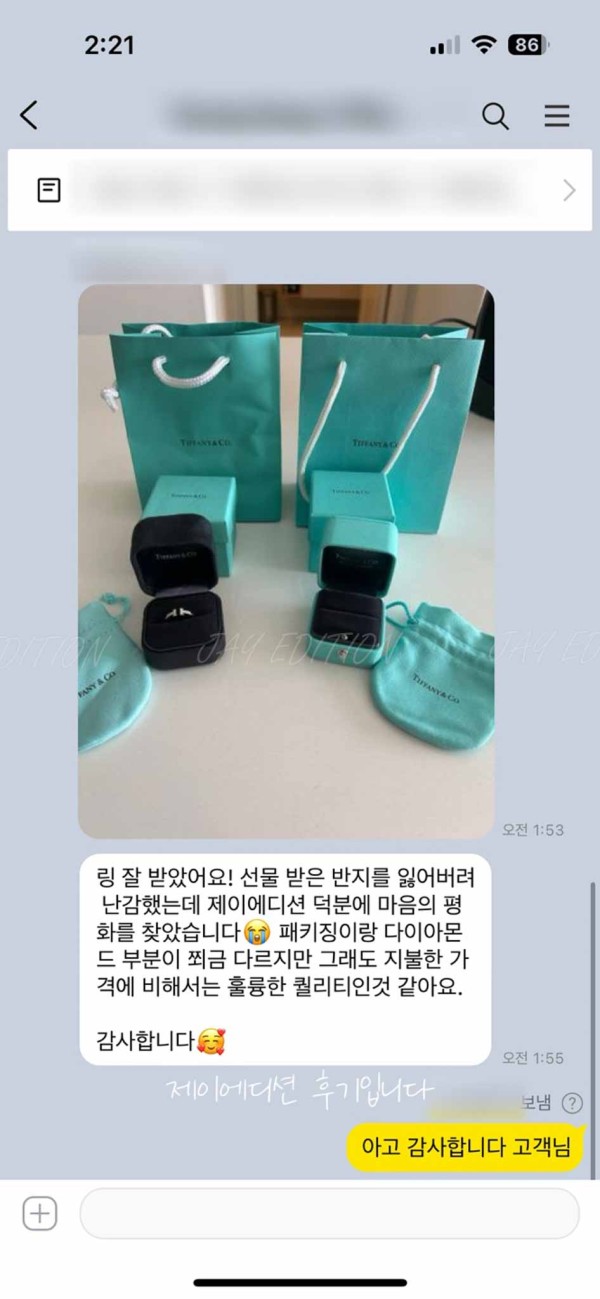Image resolution: width=600 pixels, height=1299 pixels.
Task: Expand the pinned notice banner
Action: (569, 190)
